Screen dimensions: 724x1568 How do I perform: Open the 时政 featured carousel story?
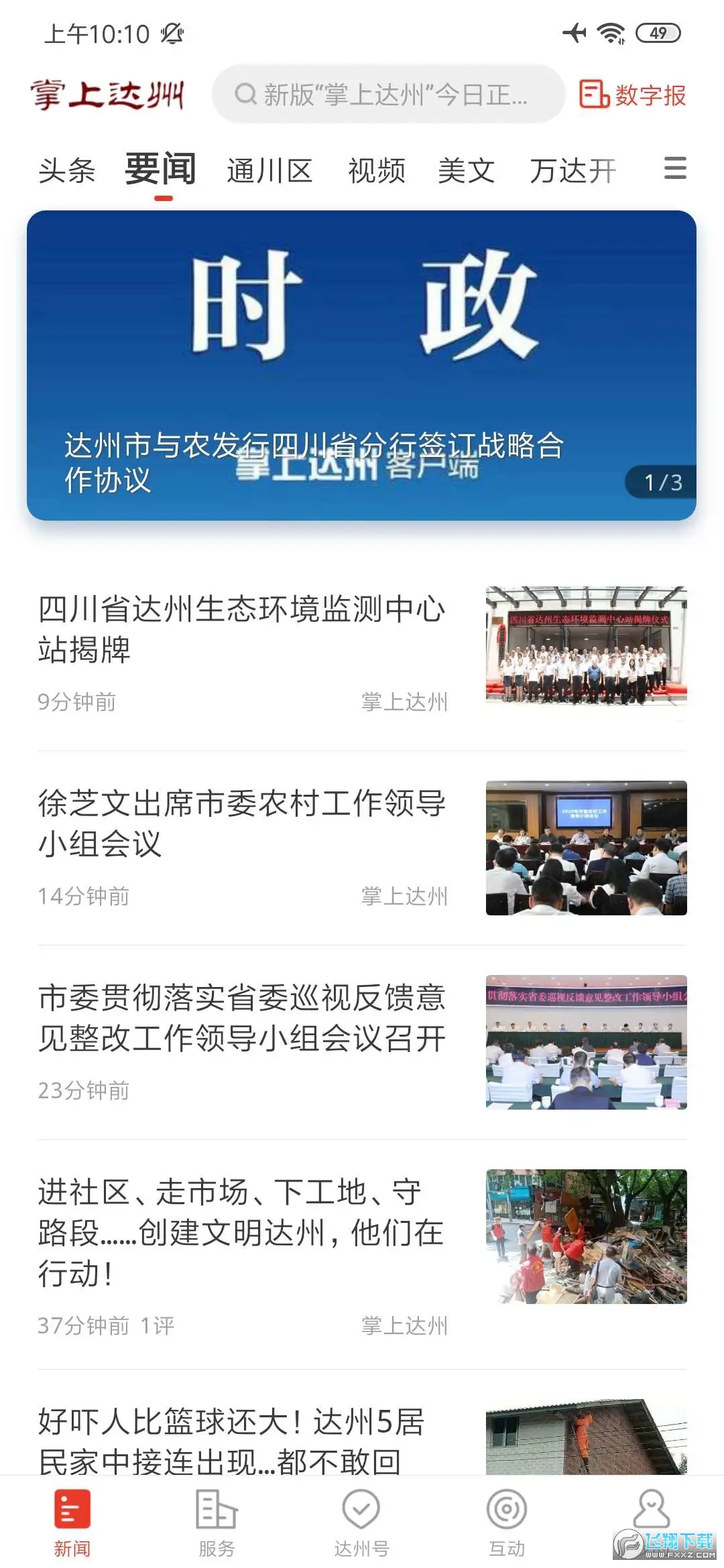(x=362, y=365)
